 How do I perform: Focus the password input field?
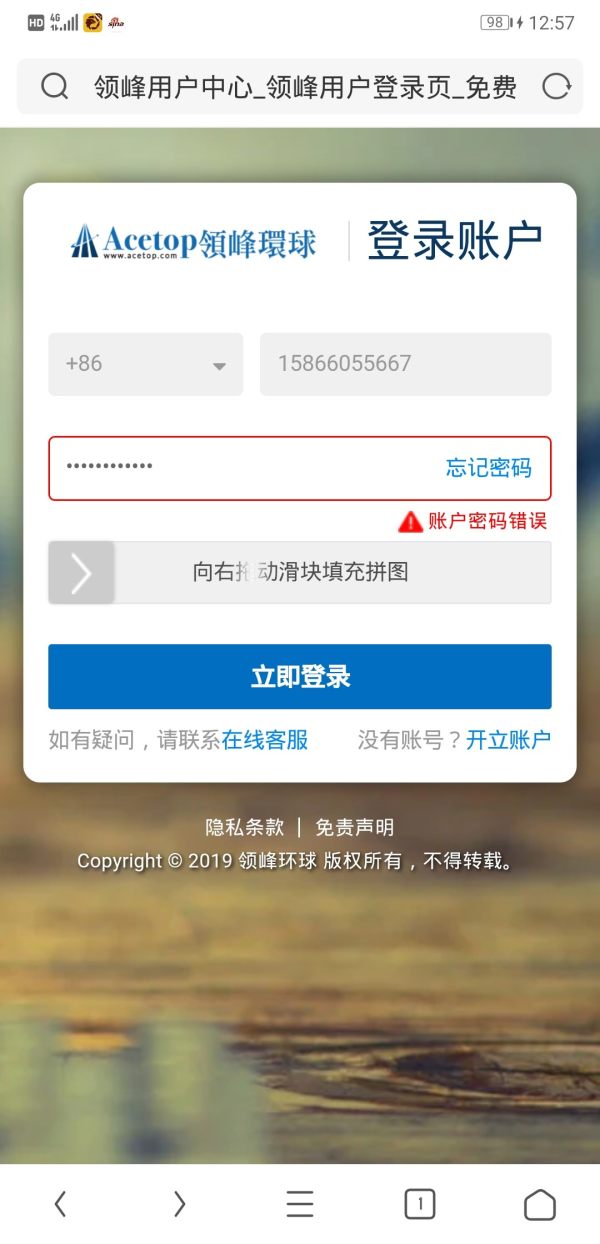(x=240, y=467)
